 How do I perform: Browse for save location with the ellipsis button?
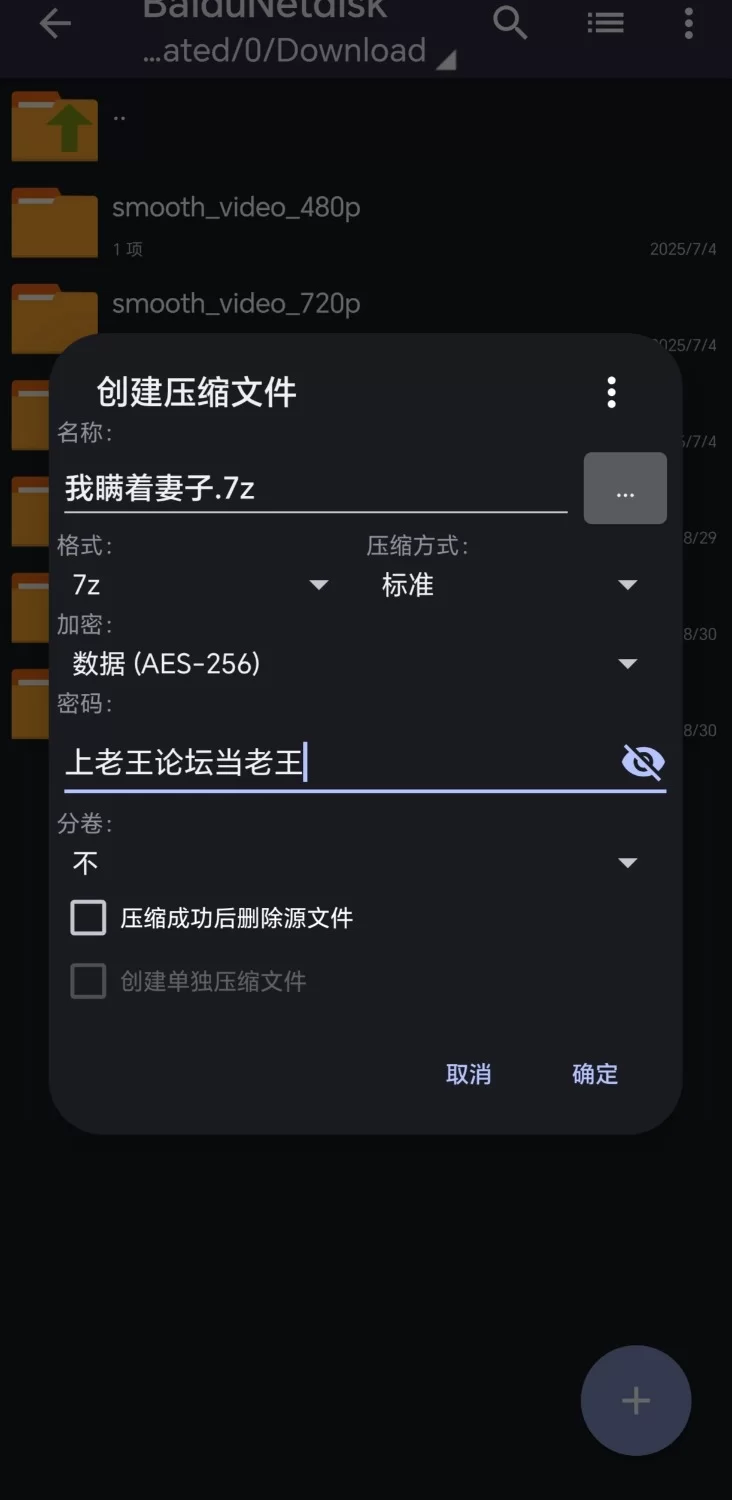[x=625, y=489]
